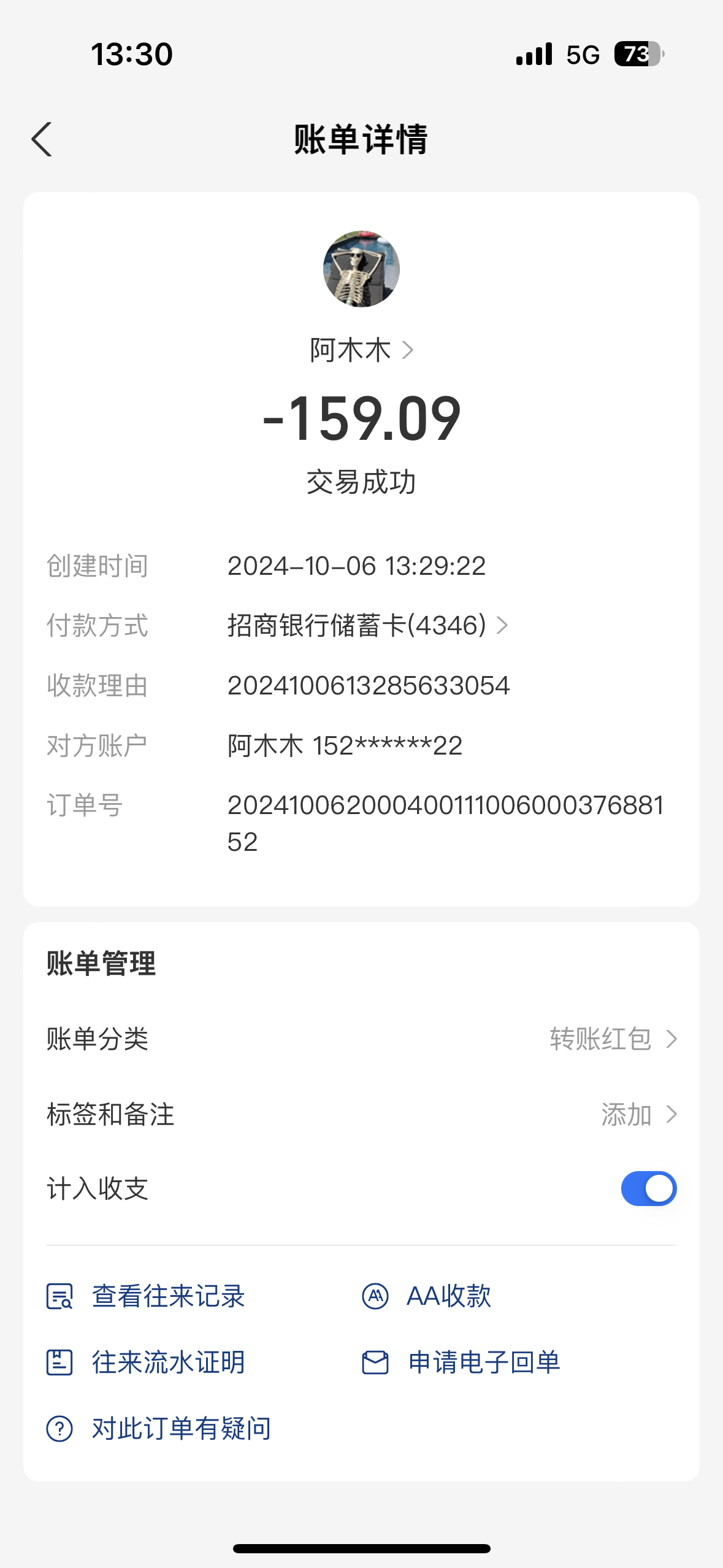Change 账单分类 category
The width and height of the screenshot is (723, 1568).
coord(612,1039)
